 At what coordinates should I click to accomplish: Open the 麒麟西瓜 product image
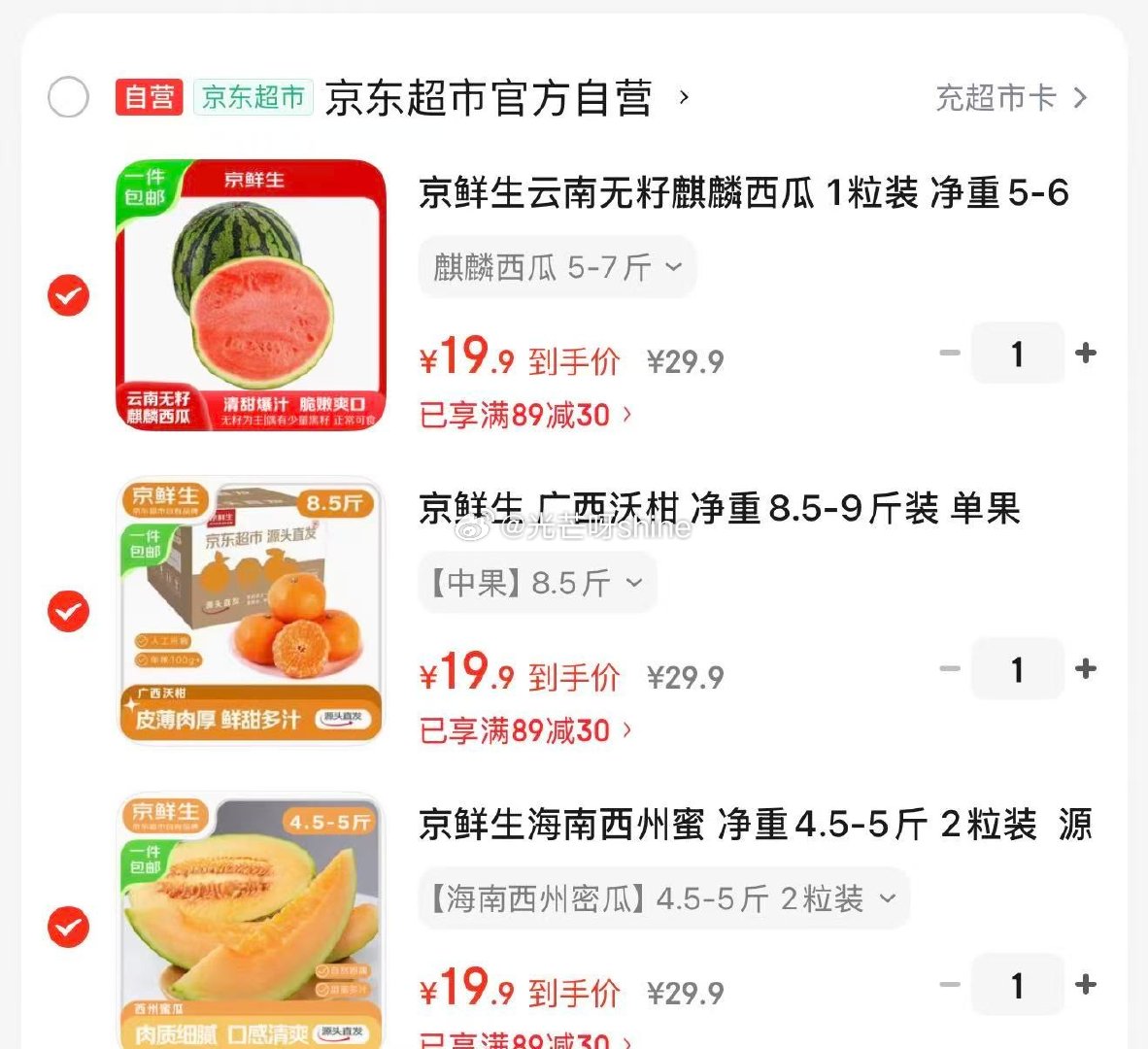251,295
